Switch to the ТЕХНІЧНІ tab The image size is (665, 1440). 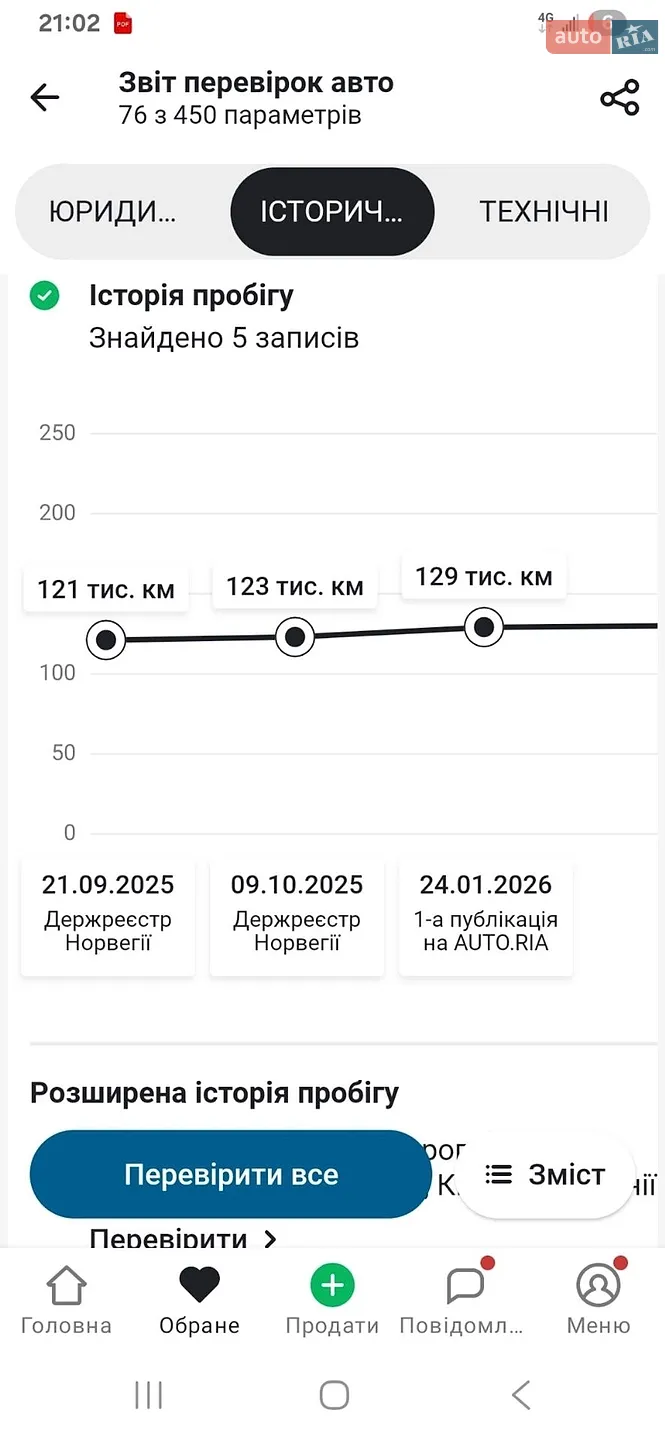click(x=543, y=212)
